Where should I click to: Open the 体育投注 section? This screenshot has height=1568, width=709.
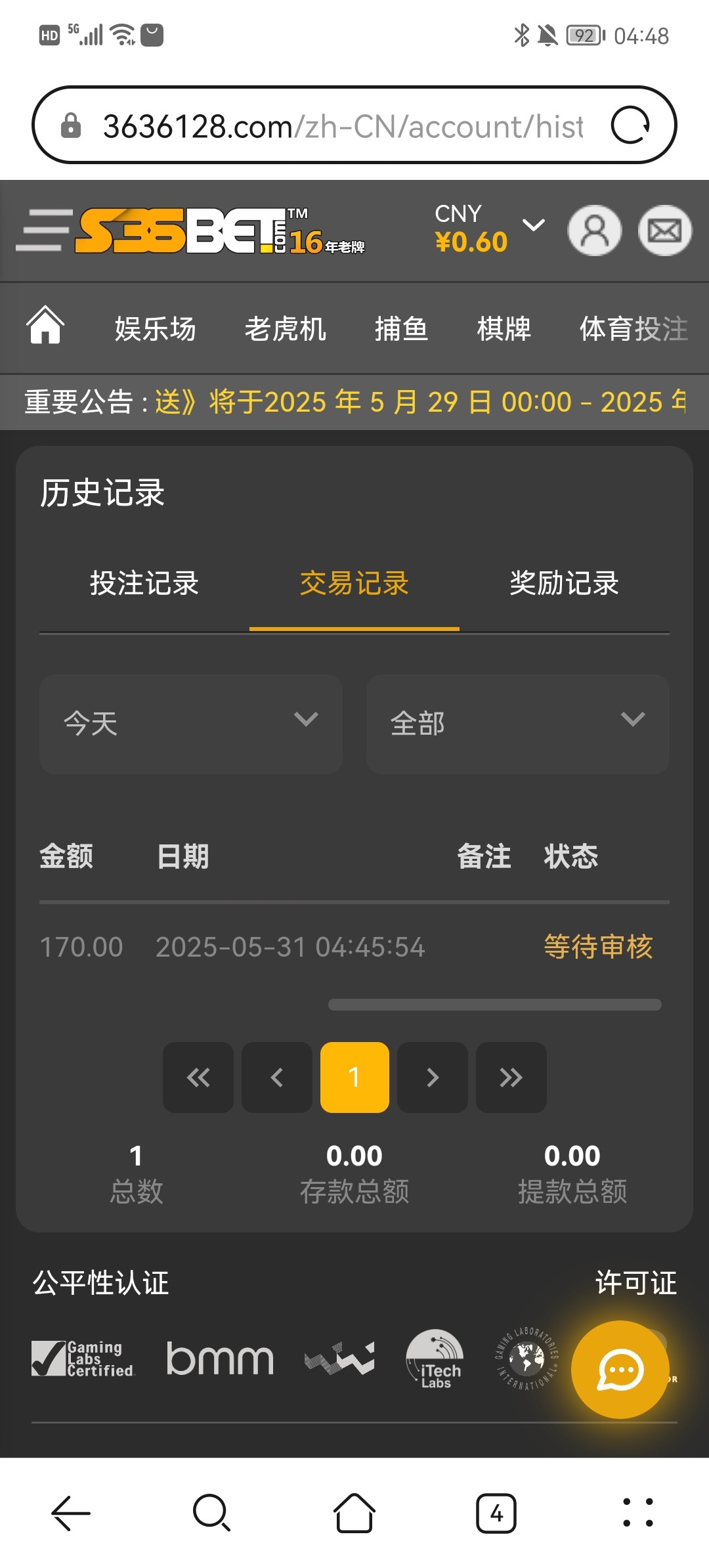coord(633,328)
